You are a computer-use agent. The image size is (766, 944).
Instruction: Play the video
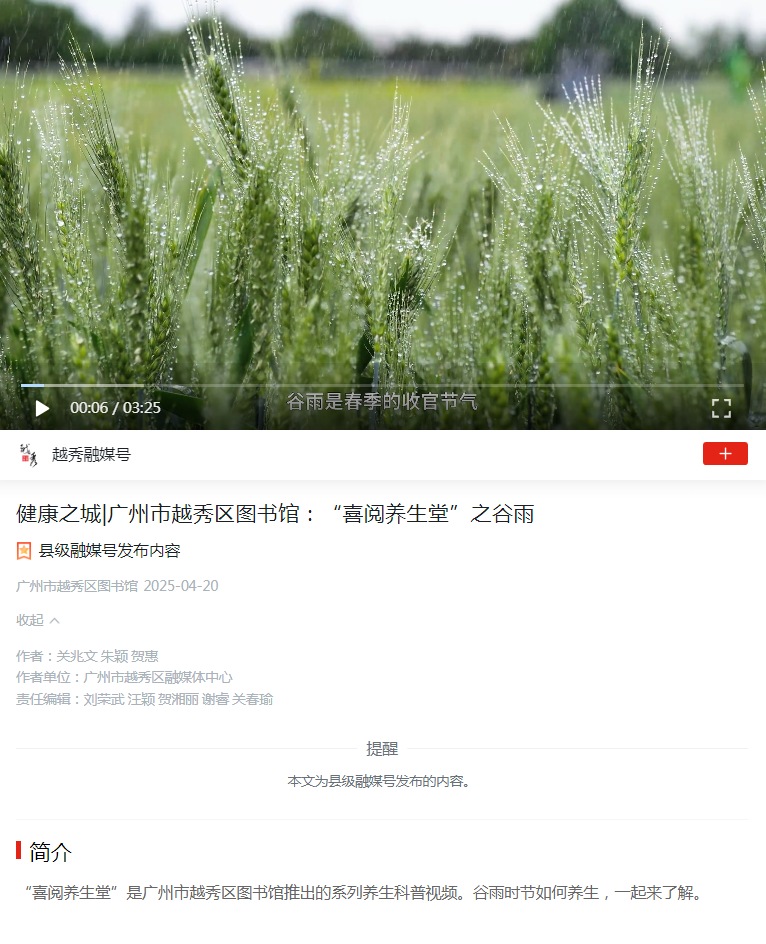[42, 408]
